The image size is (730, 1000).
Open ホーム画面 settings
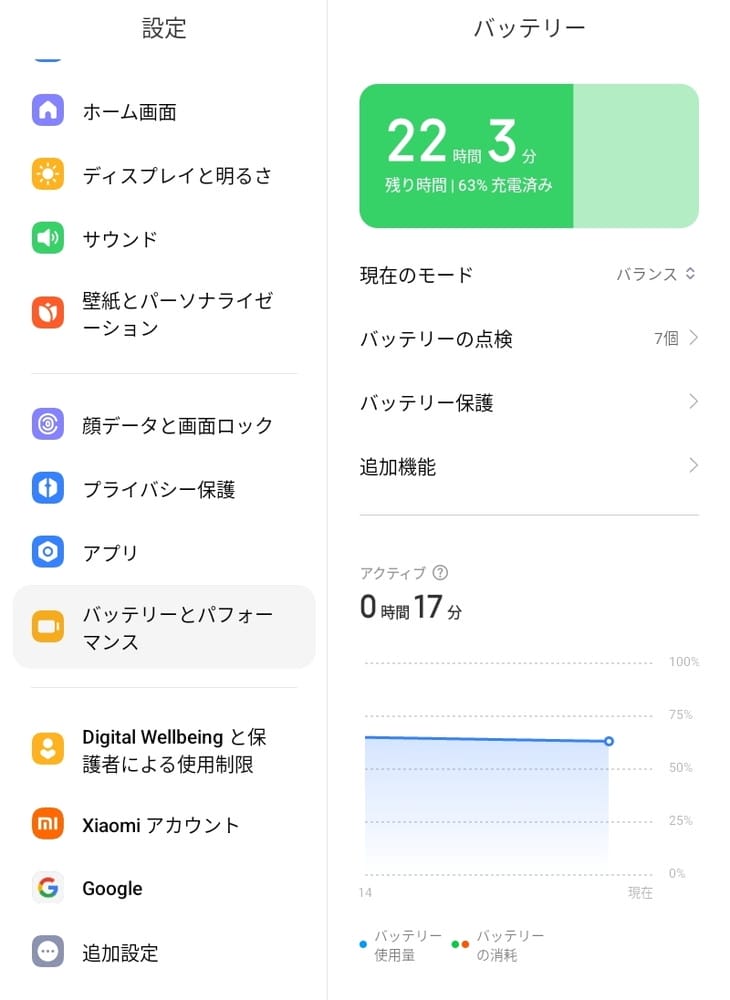click(x=129, y=111)
